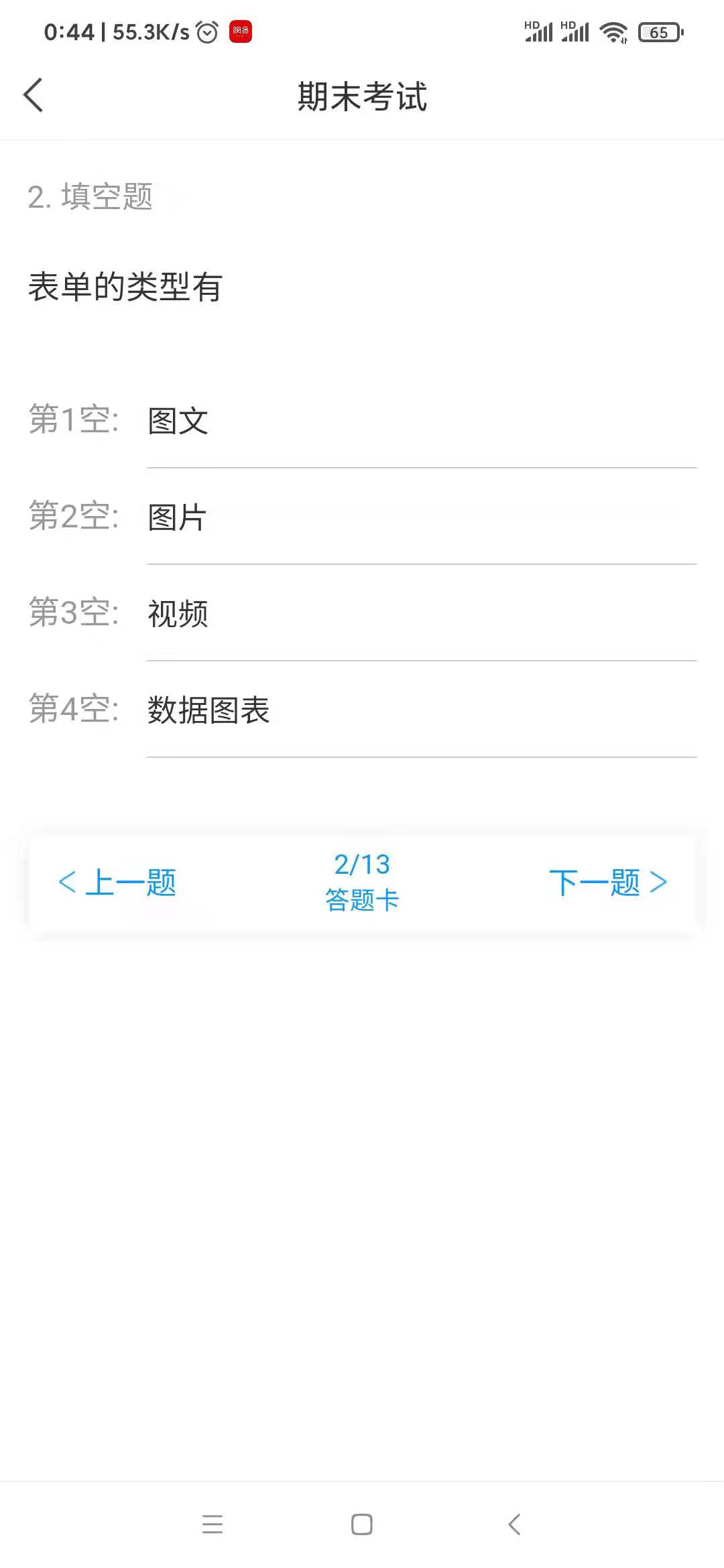Go to next question 下一题
This screenshot has height=1568, width=724.
[608, 883]
